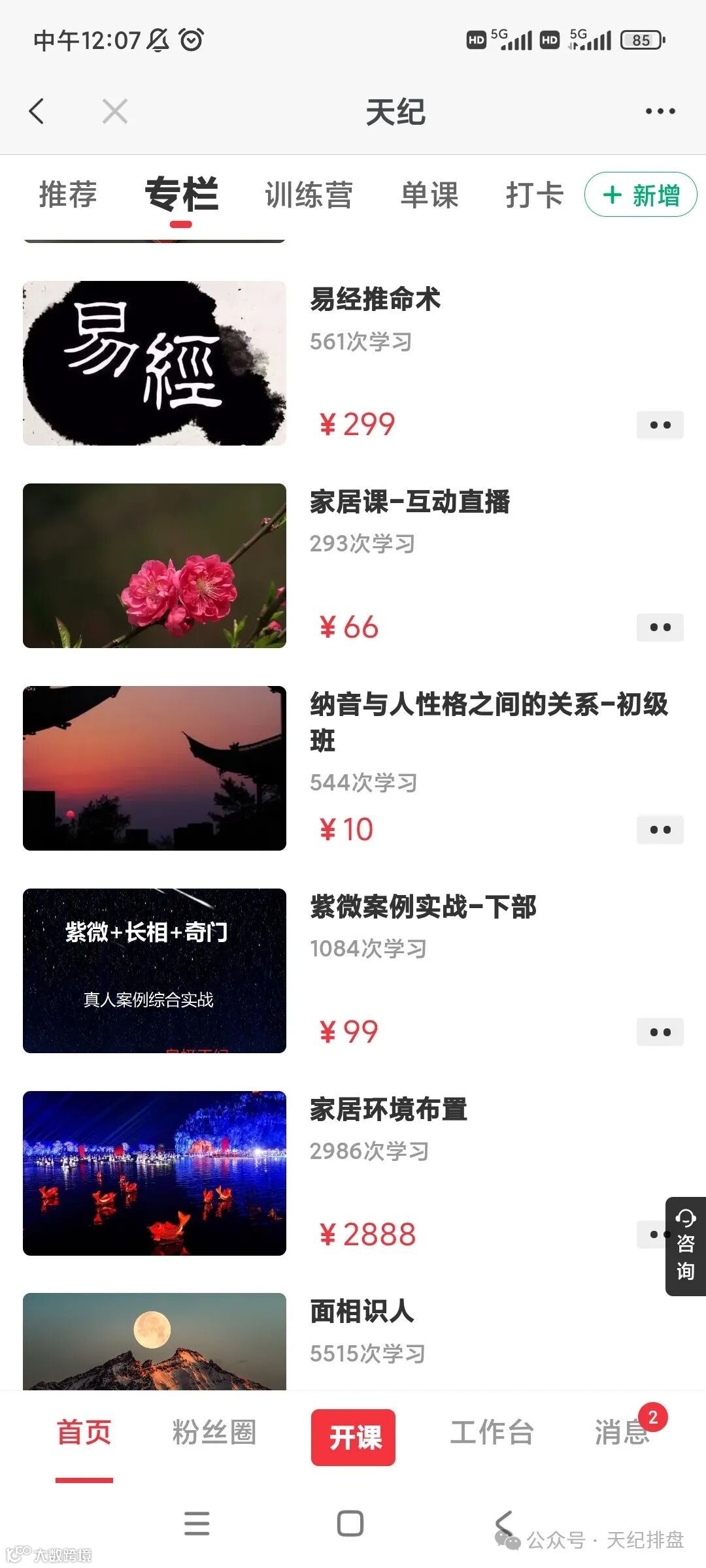Select the 单课 tab
Image resolution: width=706 pixels, height=1568 pixels.
coord(429,195)
